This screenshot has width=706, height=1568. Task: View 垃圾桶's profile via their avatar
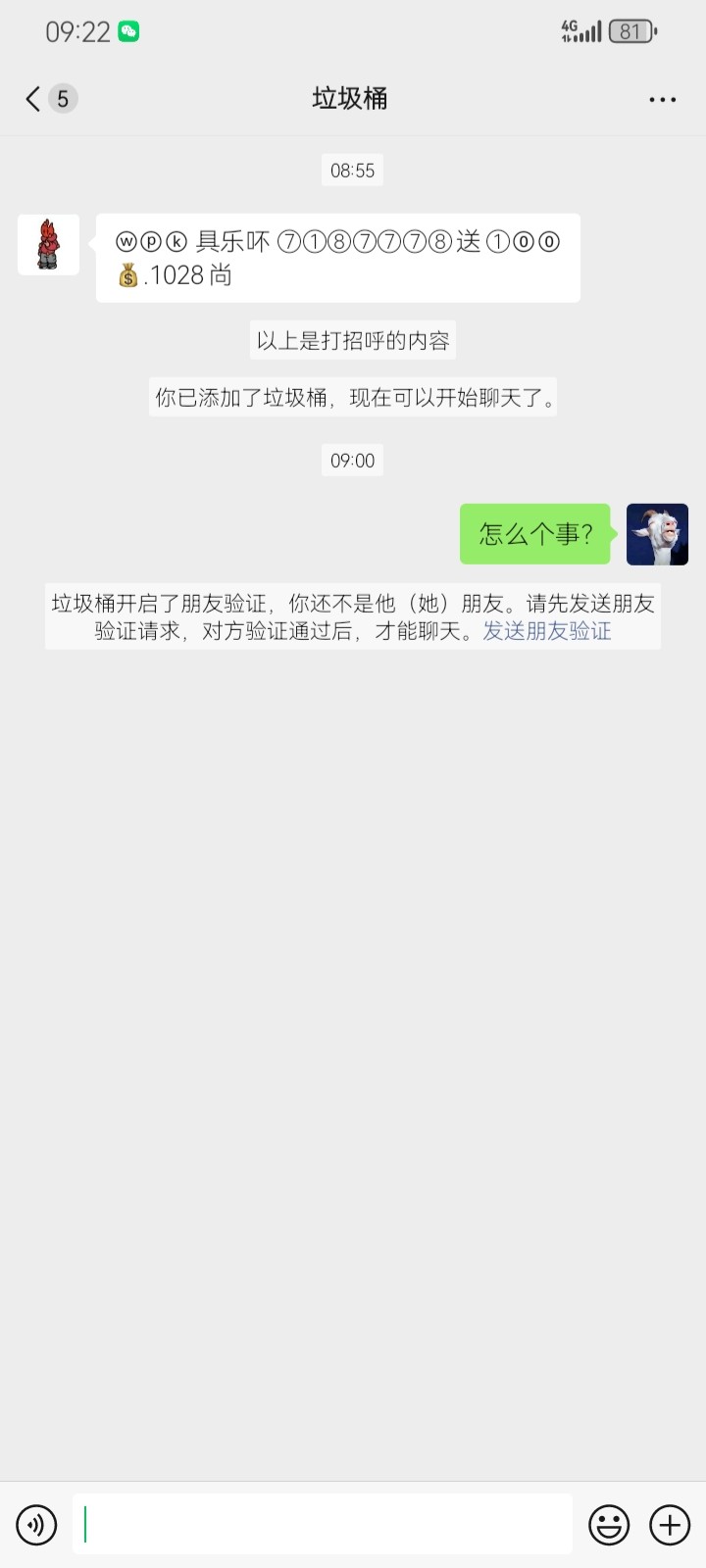[48, 245]
